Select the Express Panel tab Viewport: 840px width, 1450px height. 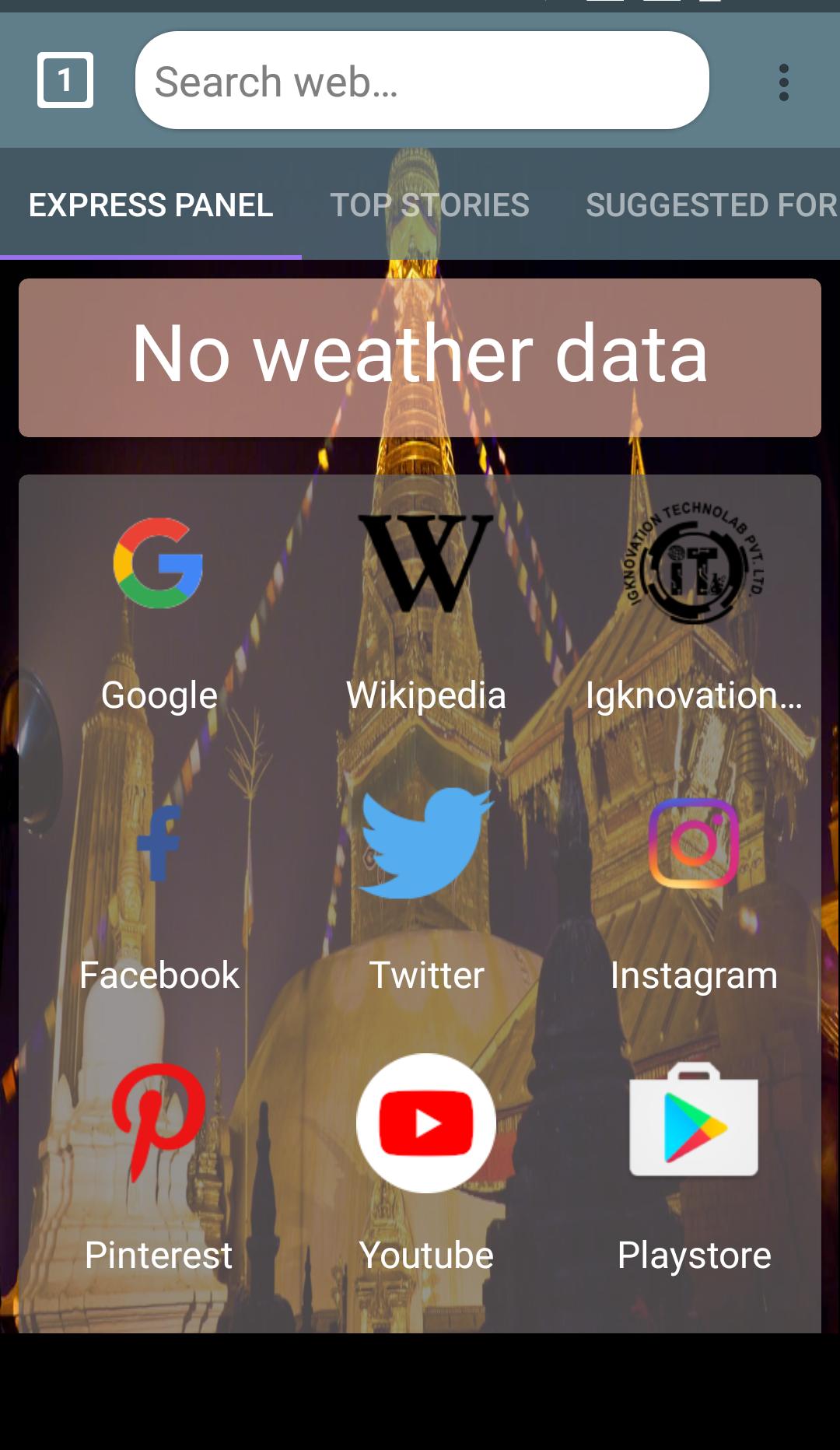tap(151, 205)
